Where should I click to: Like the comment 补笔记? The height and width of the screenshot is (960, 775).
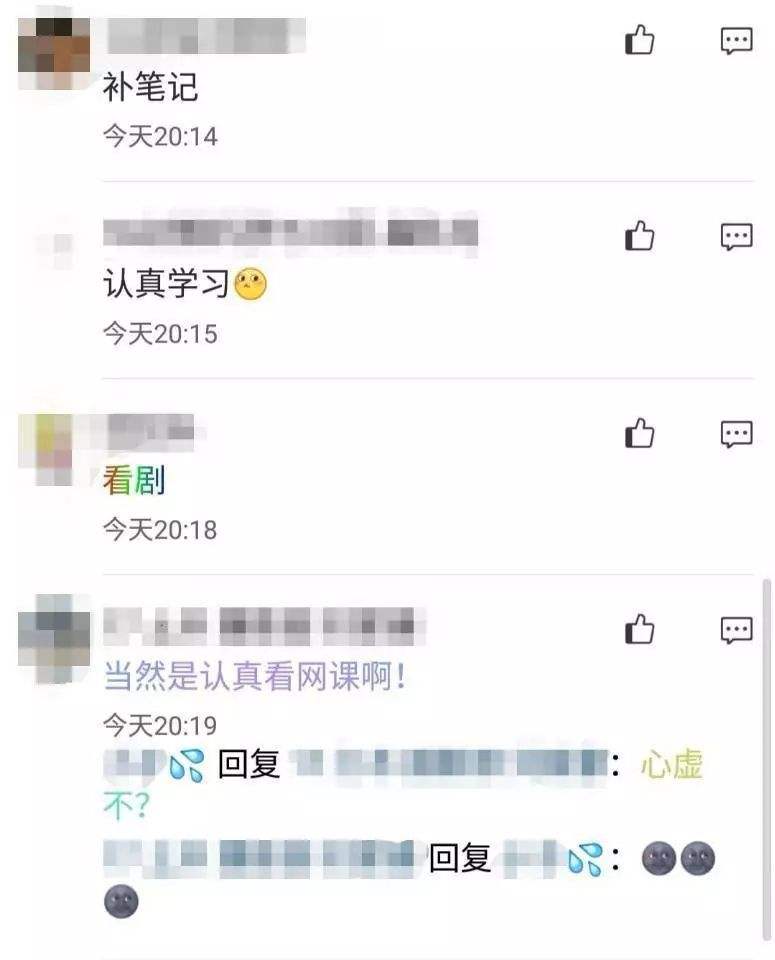click(x=640, y=40)
